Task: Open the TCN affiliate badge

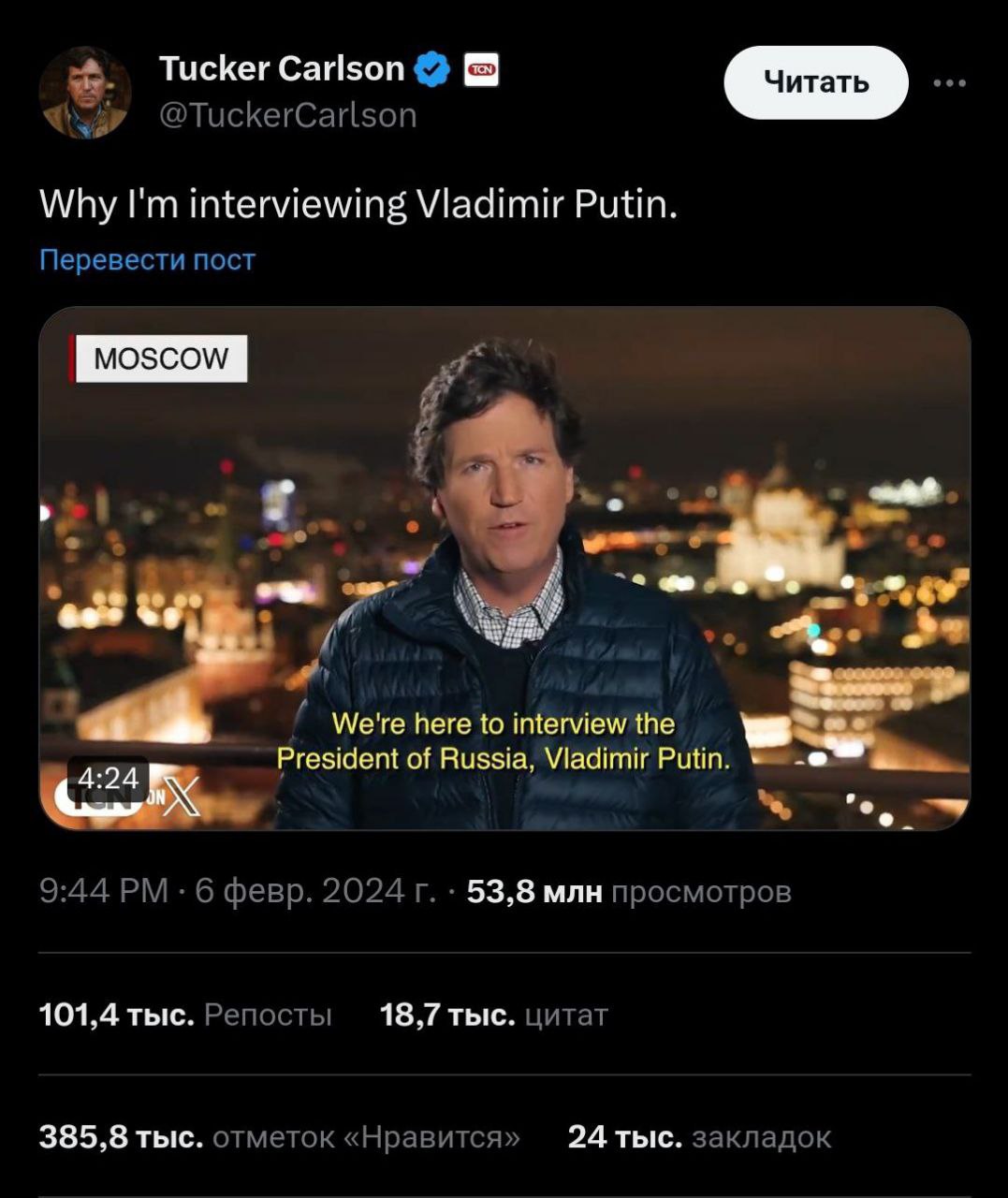Action: coord(482,69)
